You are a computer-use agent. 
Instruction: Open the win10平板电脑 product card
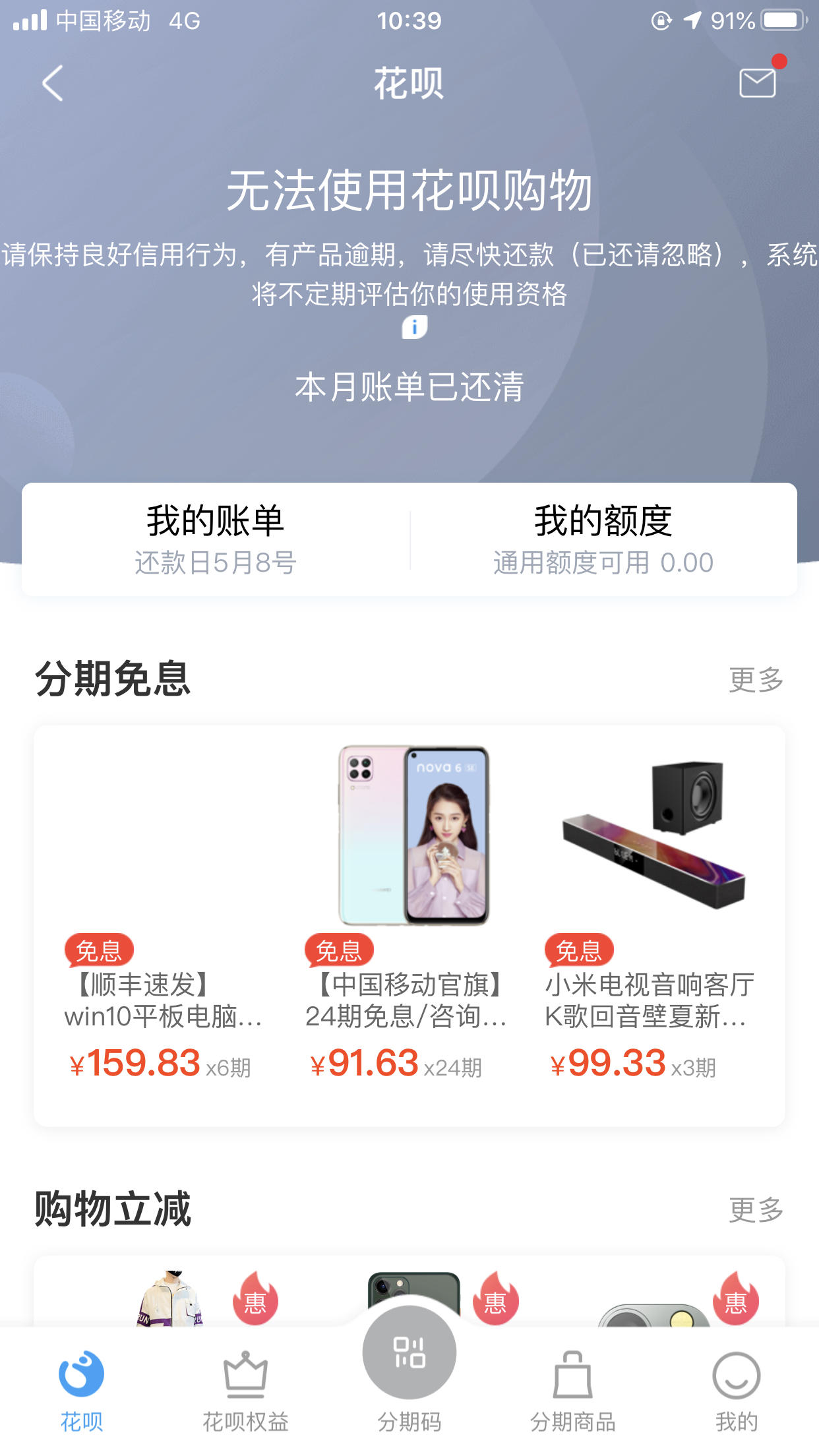[x=164, y=913]
